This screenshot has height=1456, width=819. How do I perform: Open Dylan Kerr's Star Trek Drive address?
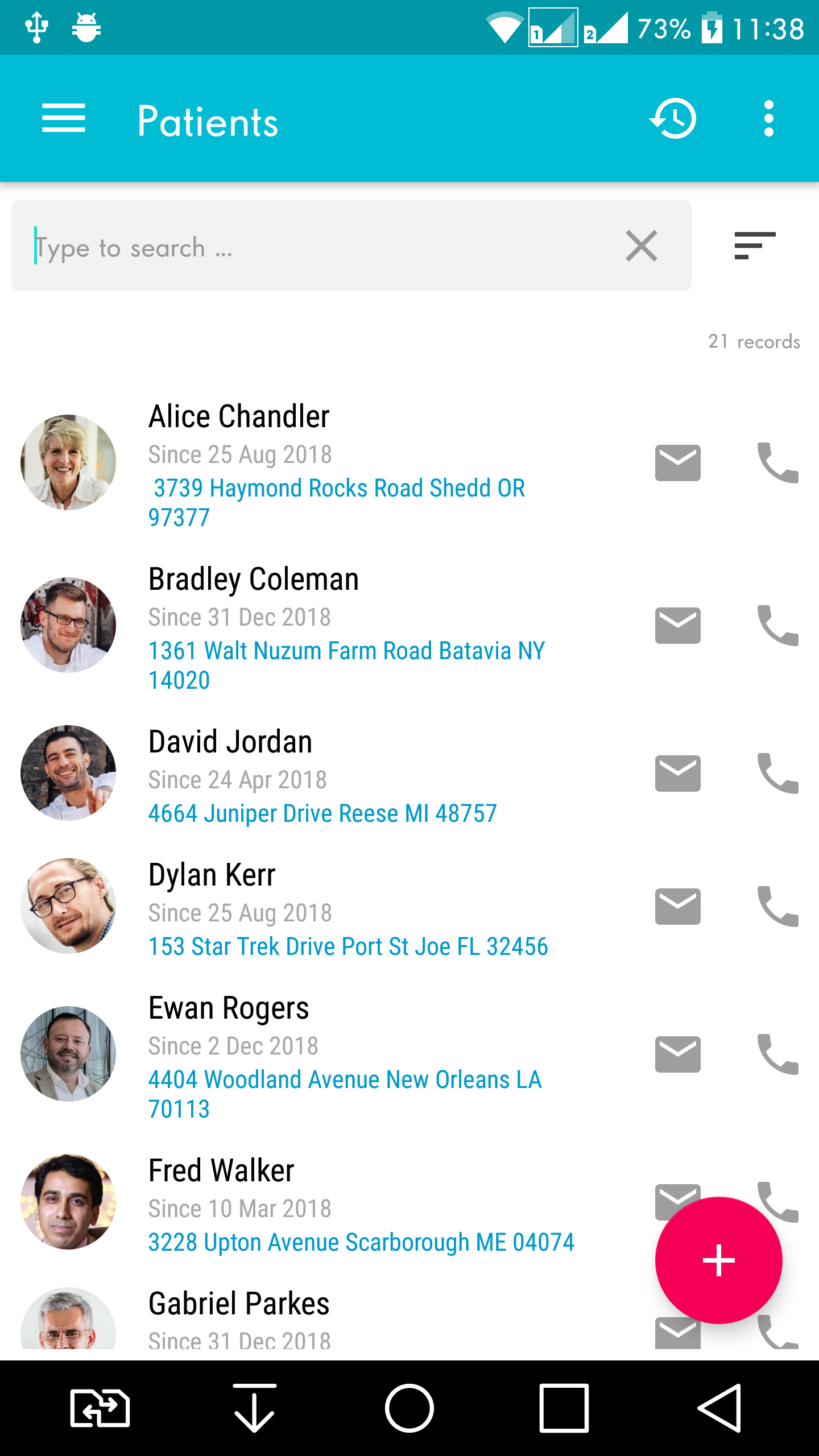point(348,946)
